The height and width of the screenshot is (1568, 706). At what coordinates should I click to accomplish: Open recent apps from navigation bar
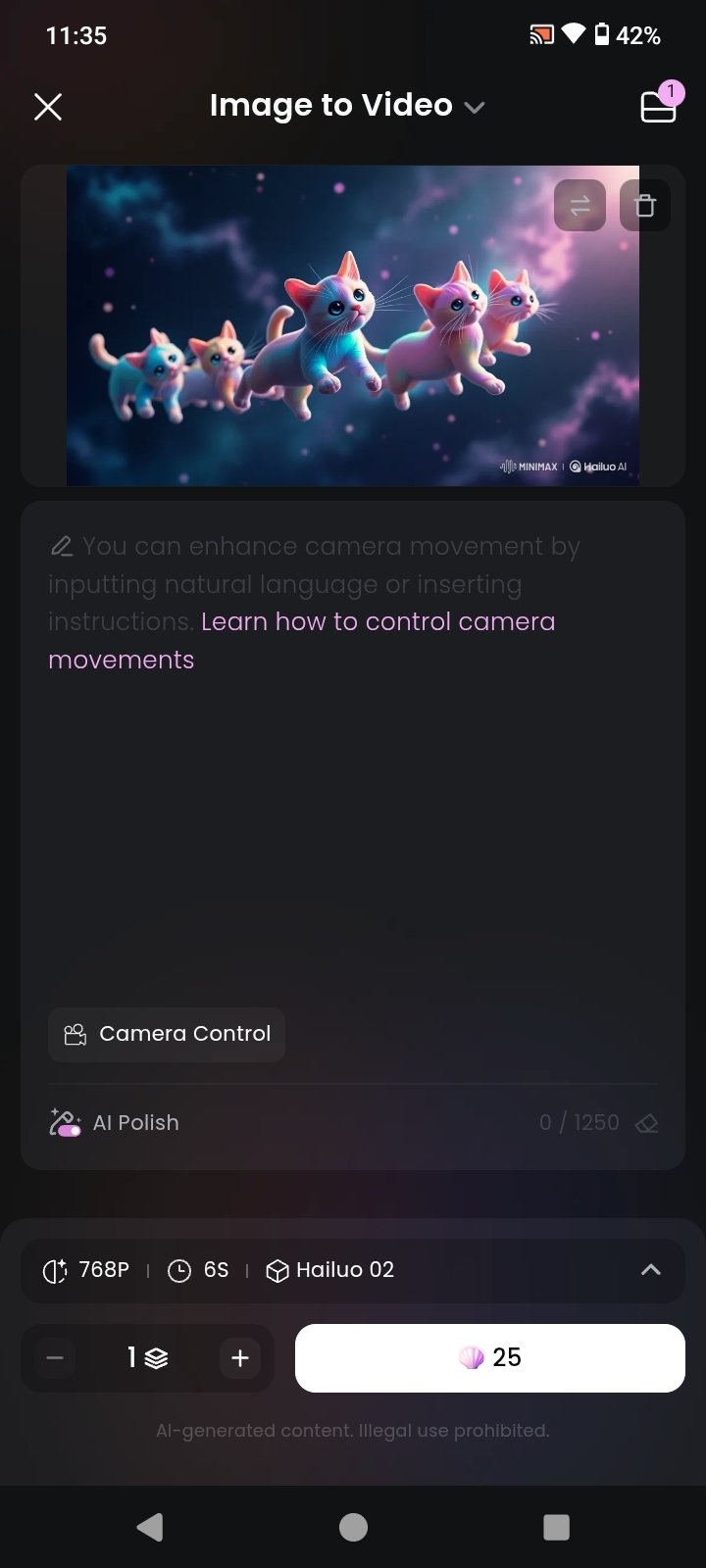[556, 1527]
